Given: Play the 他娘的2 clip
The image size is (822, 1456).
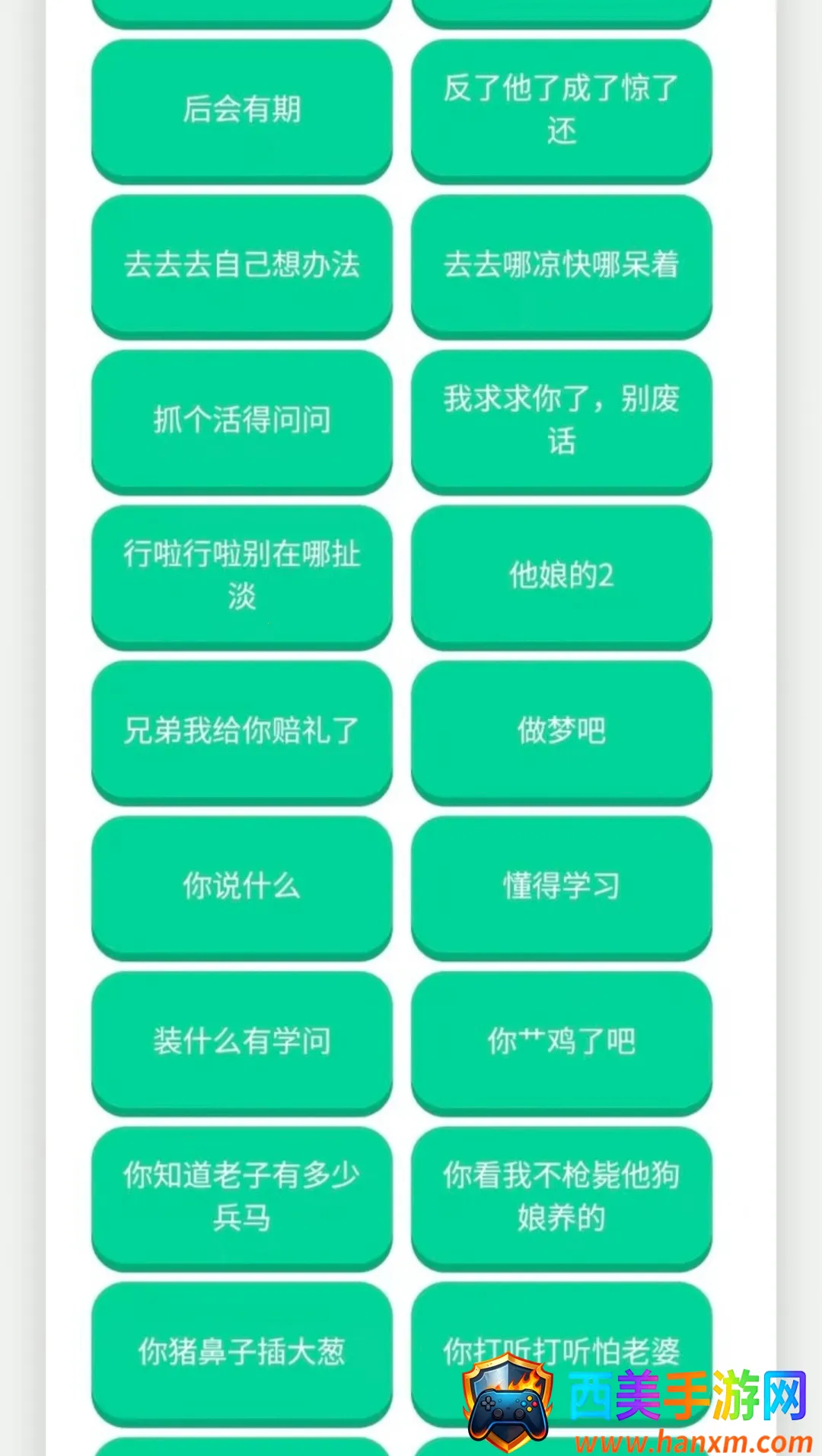Looking at the screenshot, I should (562, 575).
